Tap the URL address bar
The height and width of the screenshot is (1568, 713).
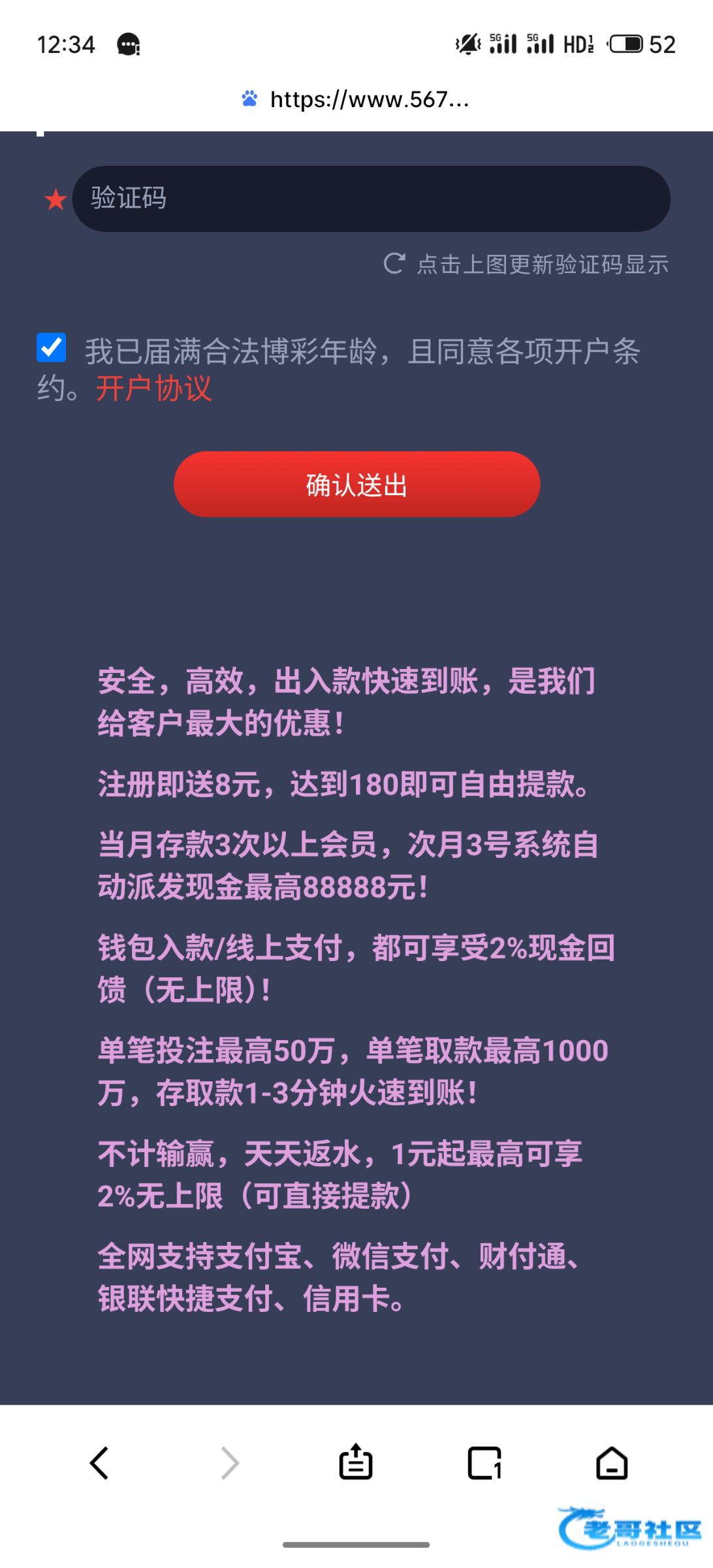pyautogui.click(x=356, y=99)
